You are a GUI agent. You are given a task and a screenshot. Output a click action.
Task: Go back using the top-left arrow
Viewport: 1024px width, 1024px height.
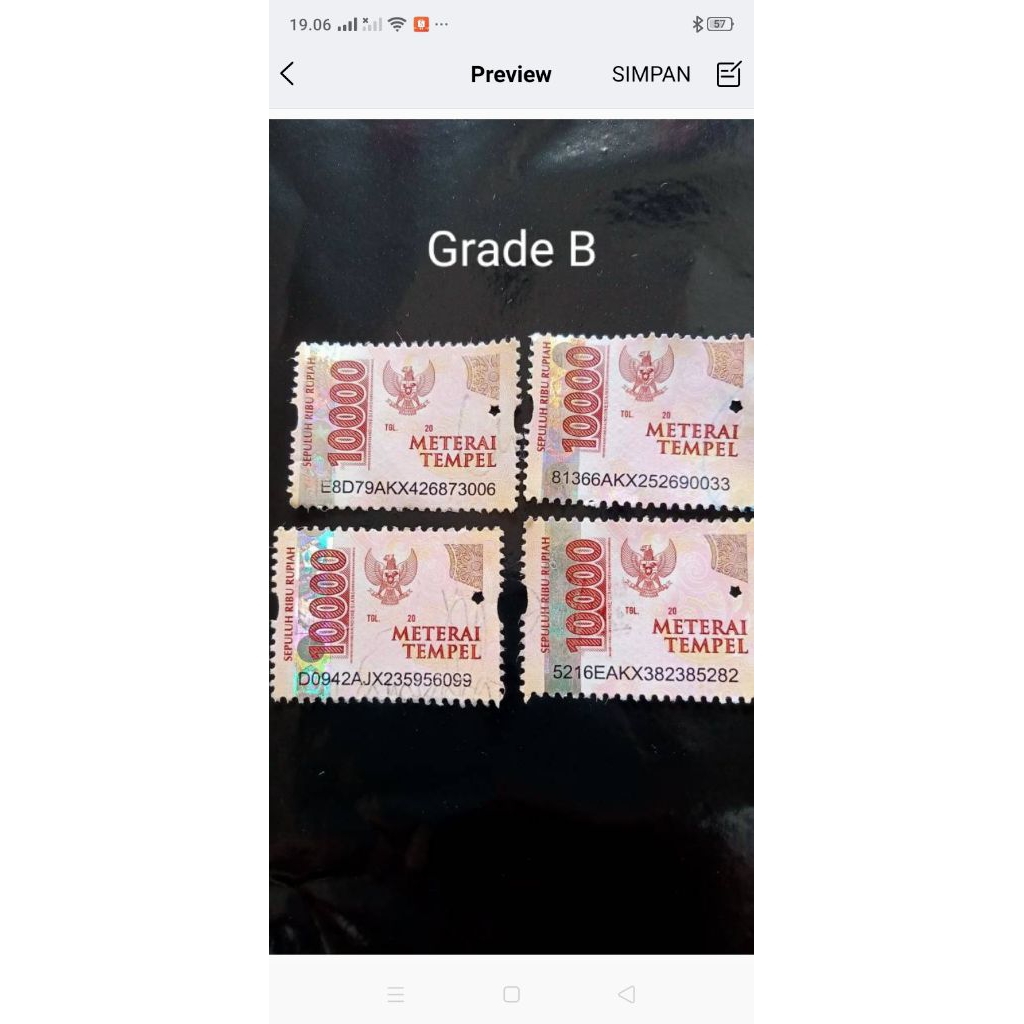[288, 74]
